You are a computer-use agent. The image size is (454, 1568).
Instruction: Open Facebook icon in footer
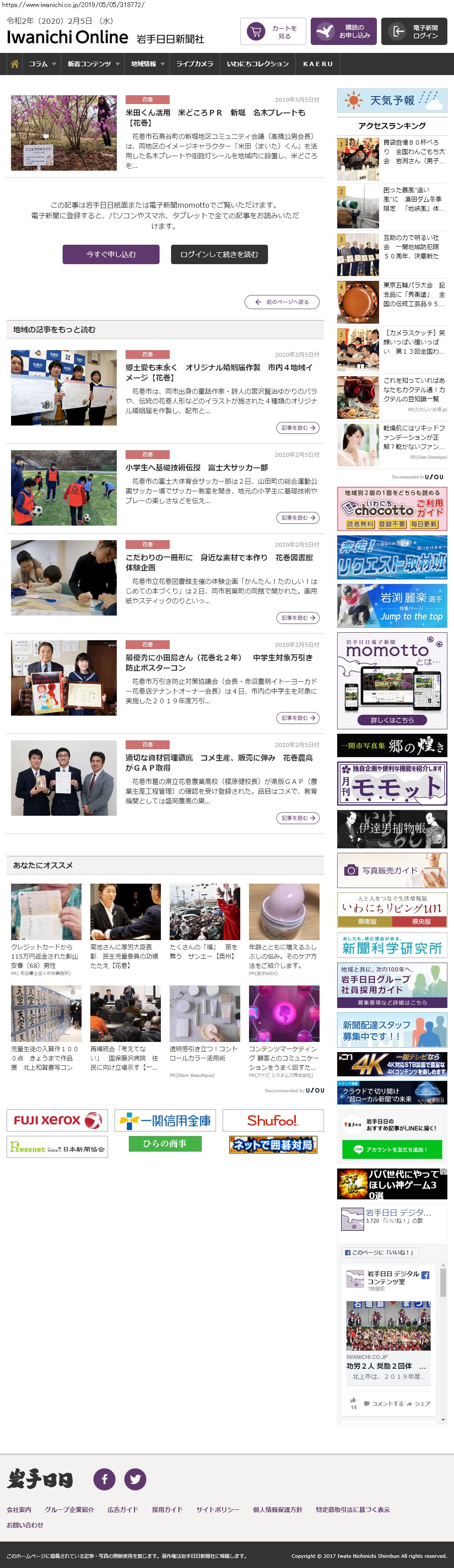(x=104, y=1478)
